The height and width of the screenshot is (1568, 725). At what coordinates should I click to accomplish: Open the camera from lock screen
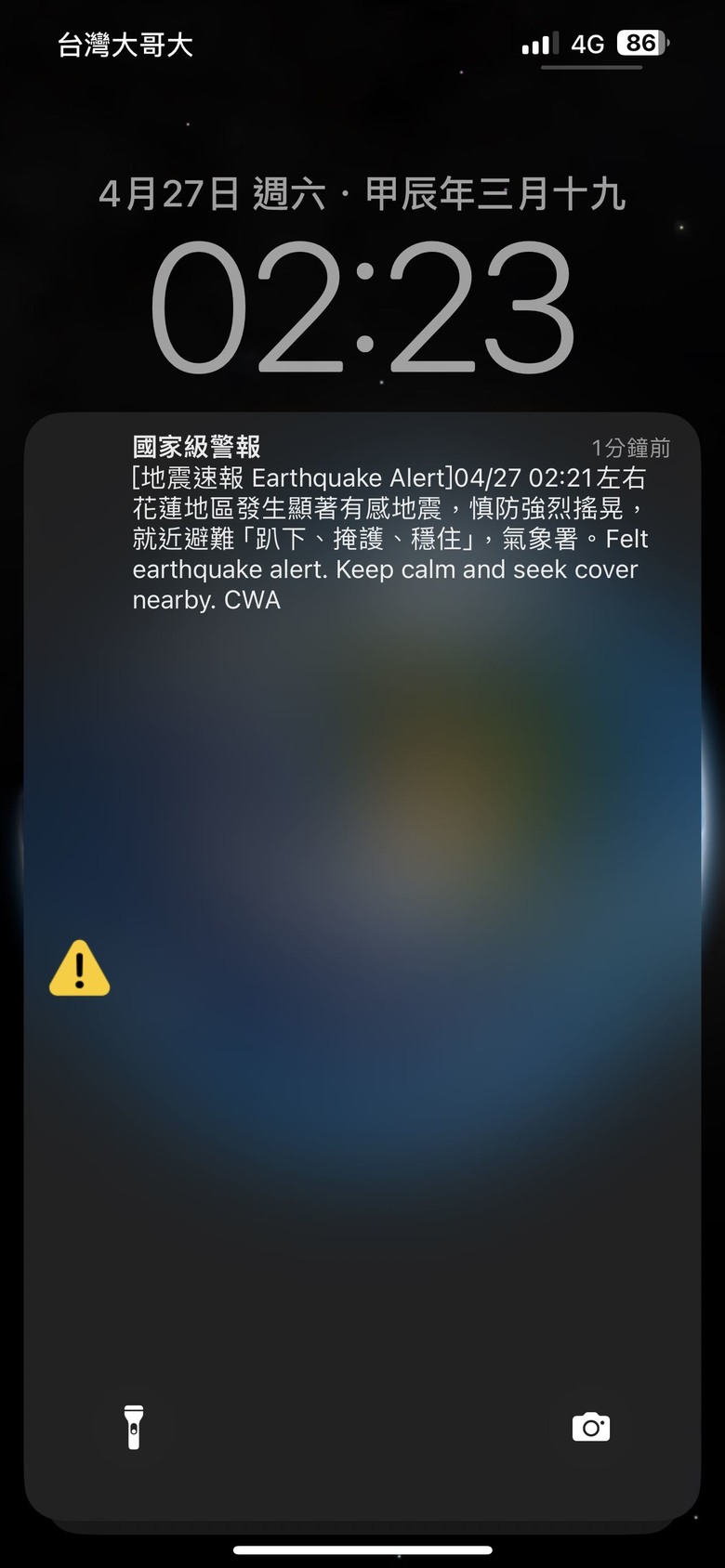point(591,1427)
